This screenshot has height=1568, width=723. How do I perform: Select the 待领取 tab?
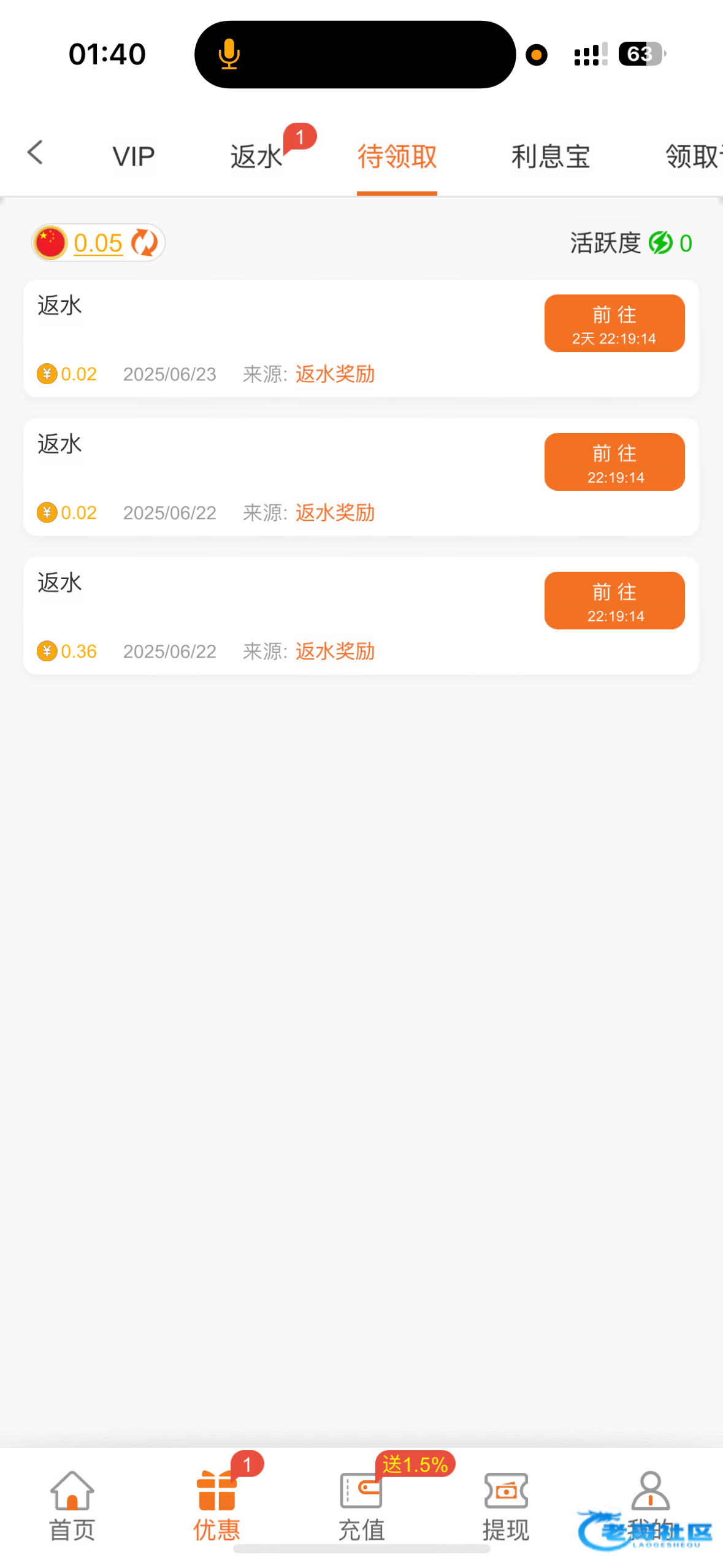397,157
